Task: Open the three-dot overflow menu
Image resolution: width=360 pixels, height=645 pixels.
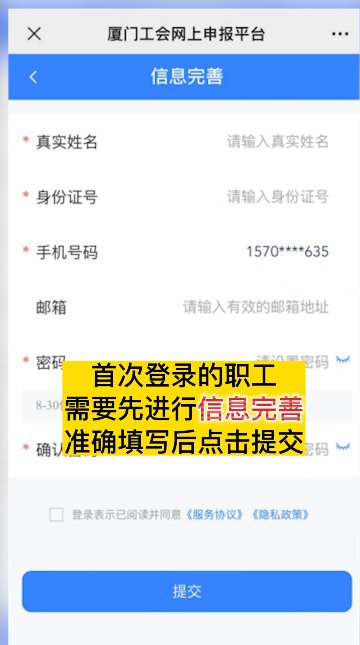Action: 340,34
